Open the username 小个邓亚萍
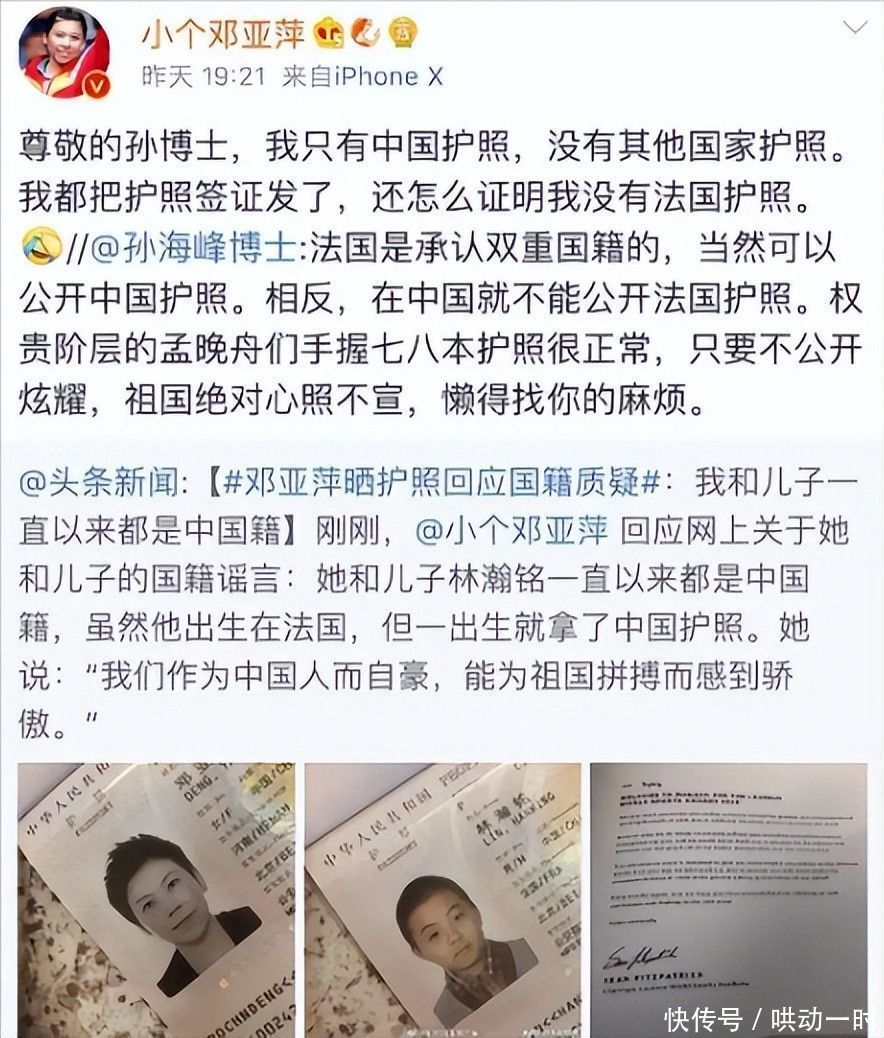Image resolution: width=884 pixels, height=1038 pixels. pyautogui.click(x=224, y=33)
